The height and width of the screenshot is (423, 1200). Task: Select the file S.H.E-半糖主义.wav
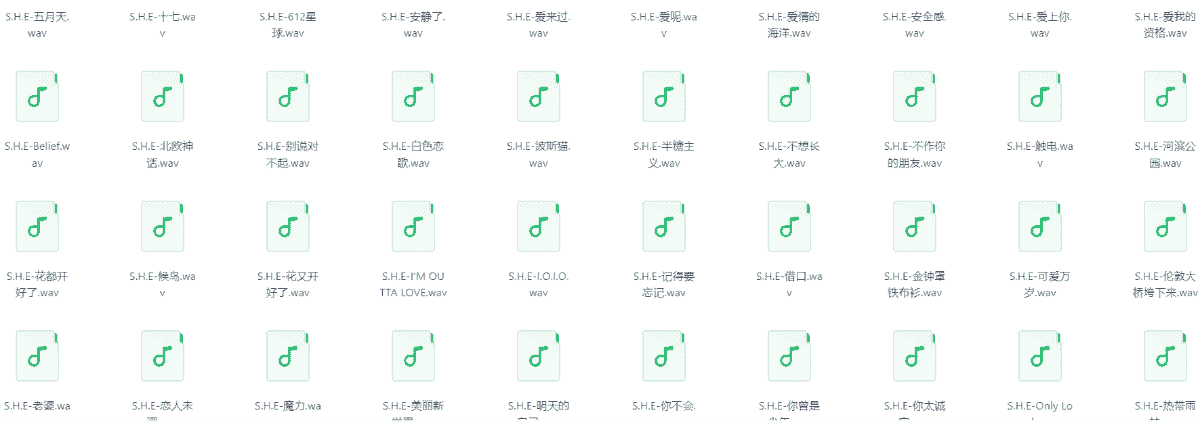(664, 97)
